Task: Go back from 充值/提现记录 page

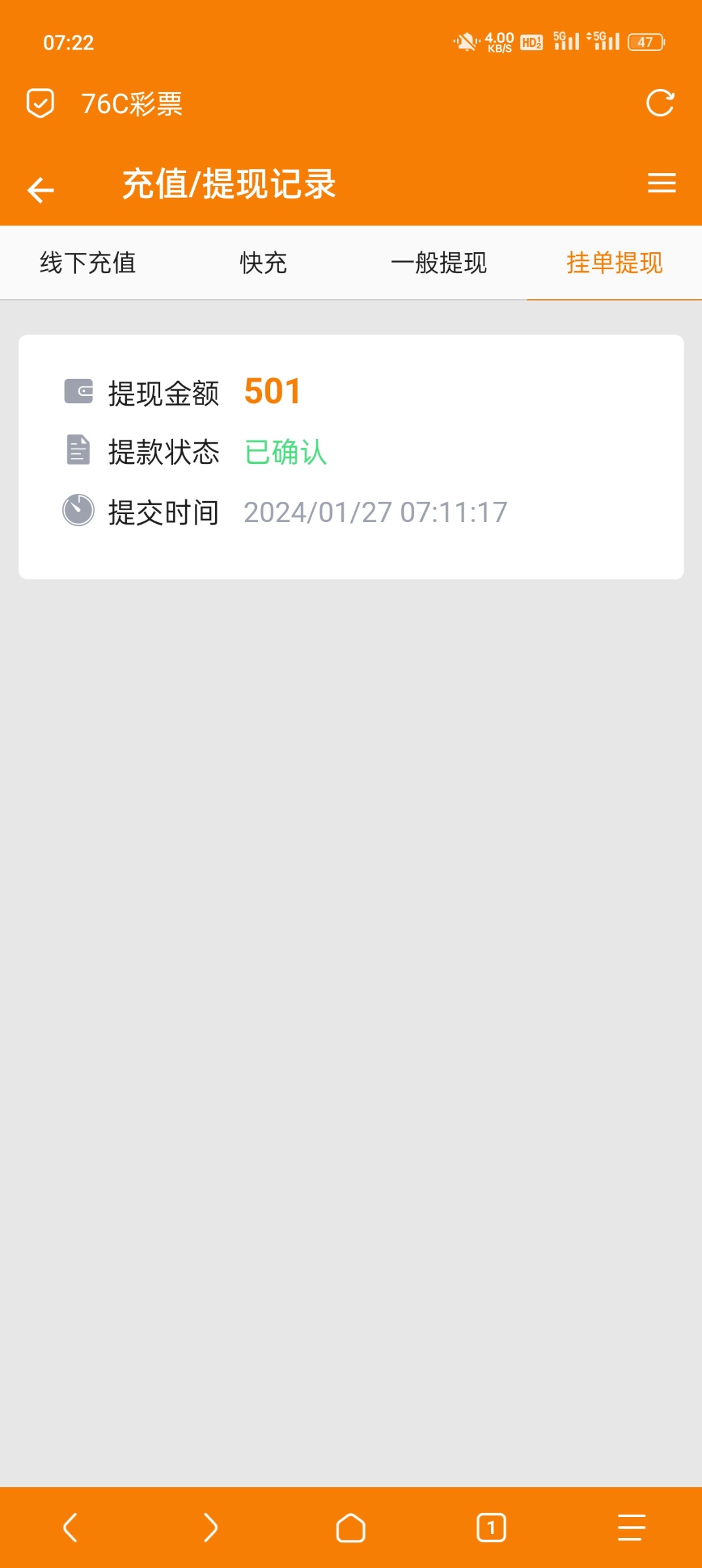Action: [41, 190]
